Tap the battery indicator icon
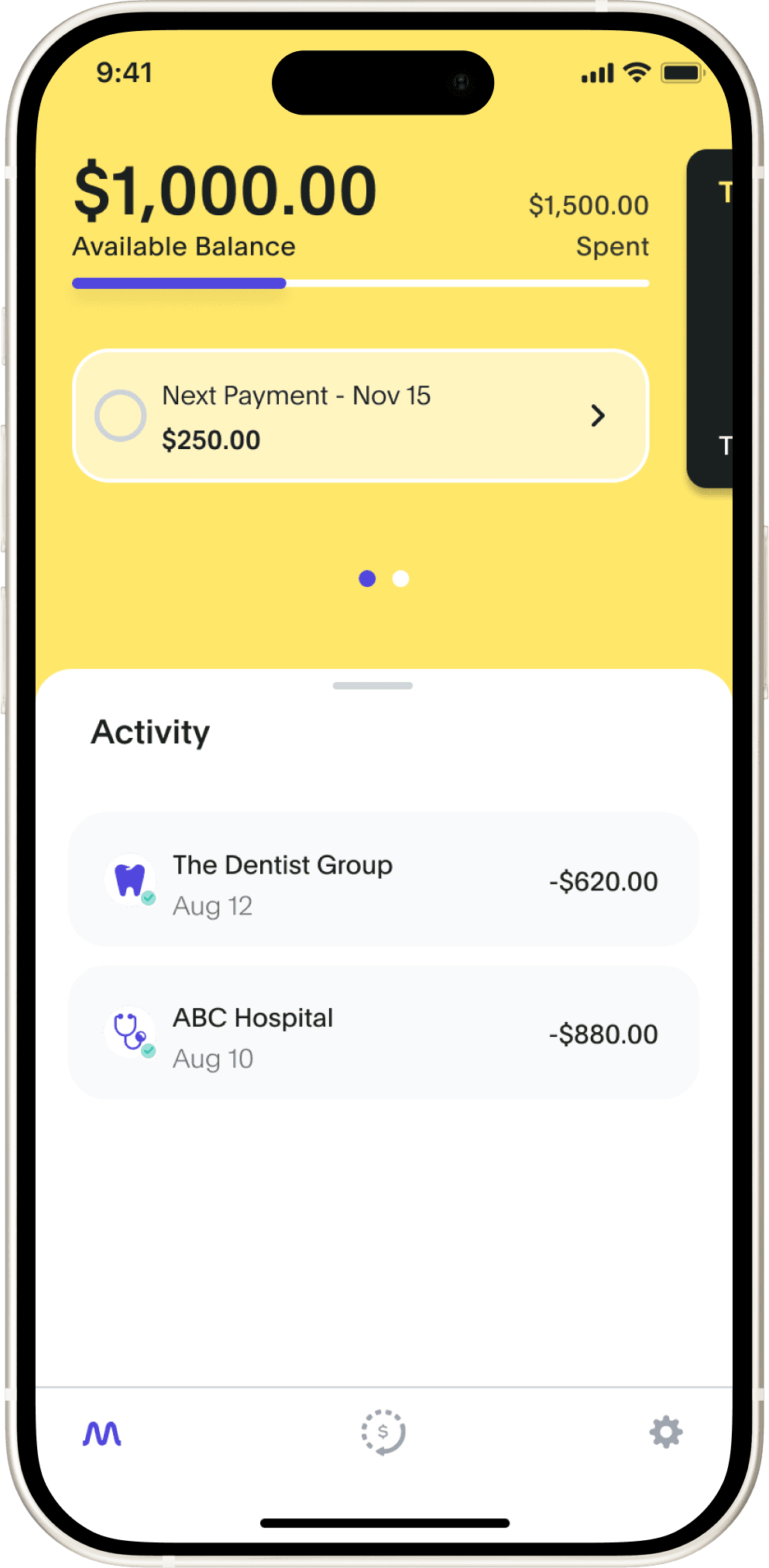Image resolution: width=769 pixels, height=1568 pixels. tap(680, 72)
